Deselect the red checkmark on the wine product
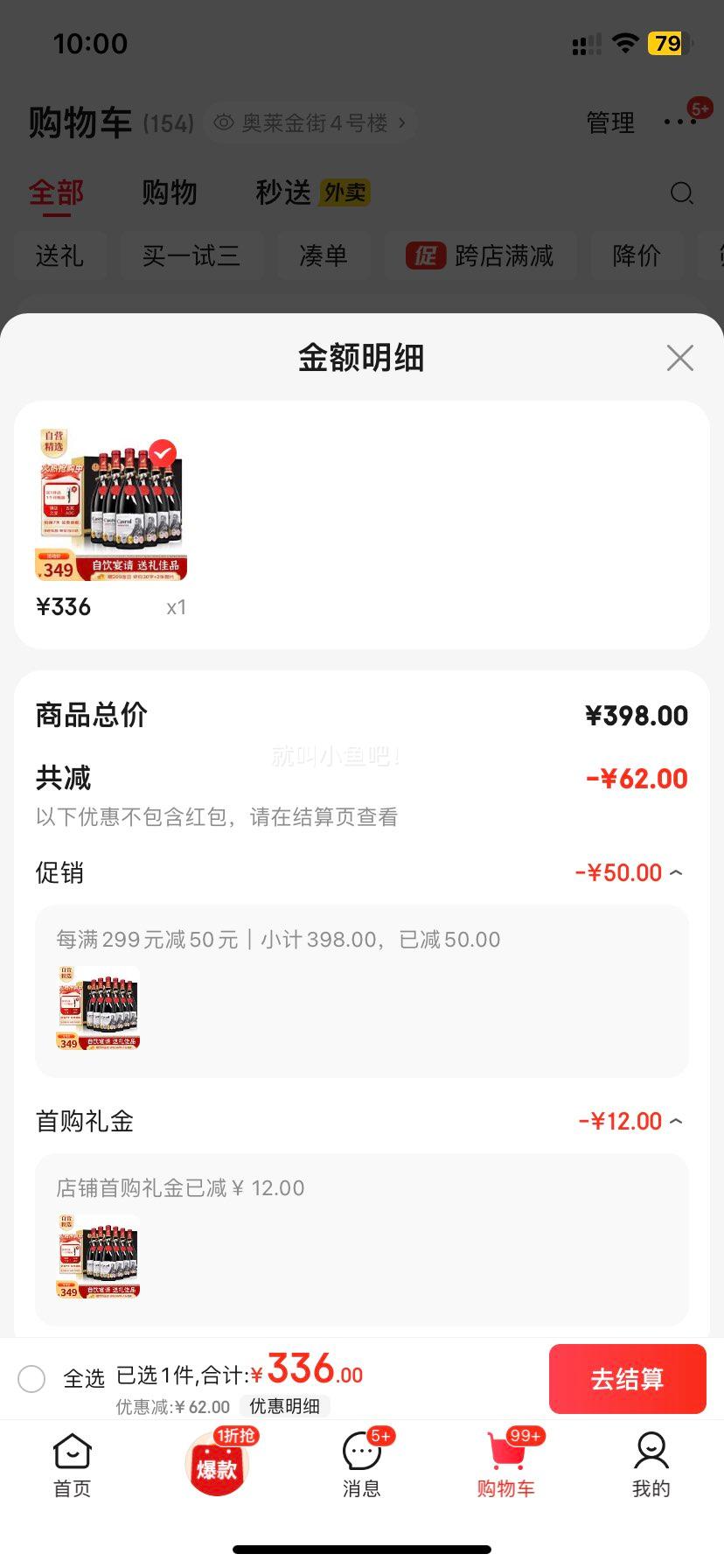The height and width of the screenshot is (1568, 724). tap(163, 453)
